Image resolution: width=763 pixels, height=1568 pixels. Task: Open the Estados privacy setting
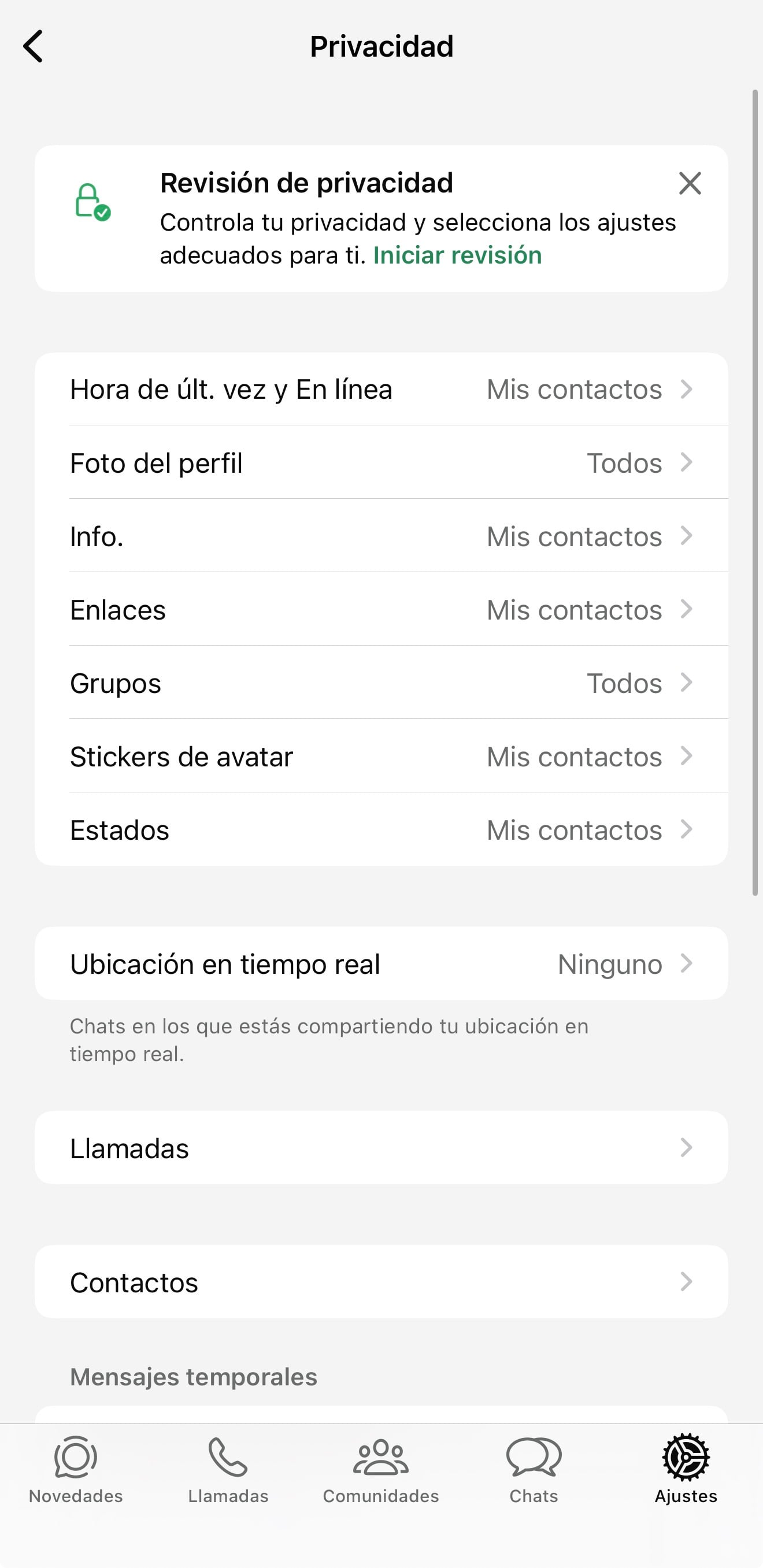pyautogui.click(x=381, y=829)
